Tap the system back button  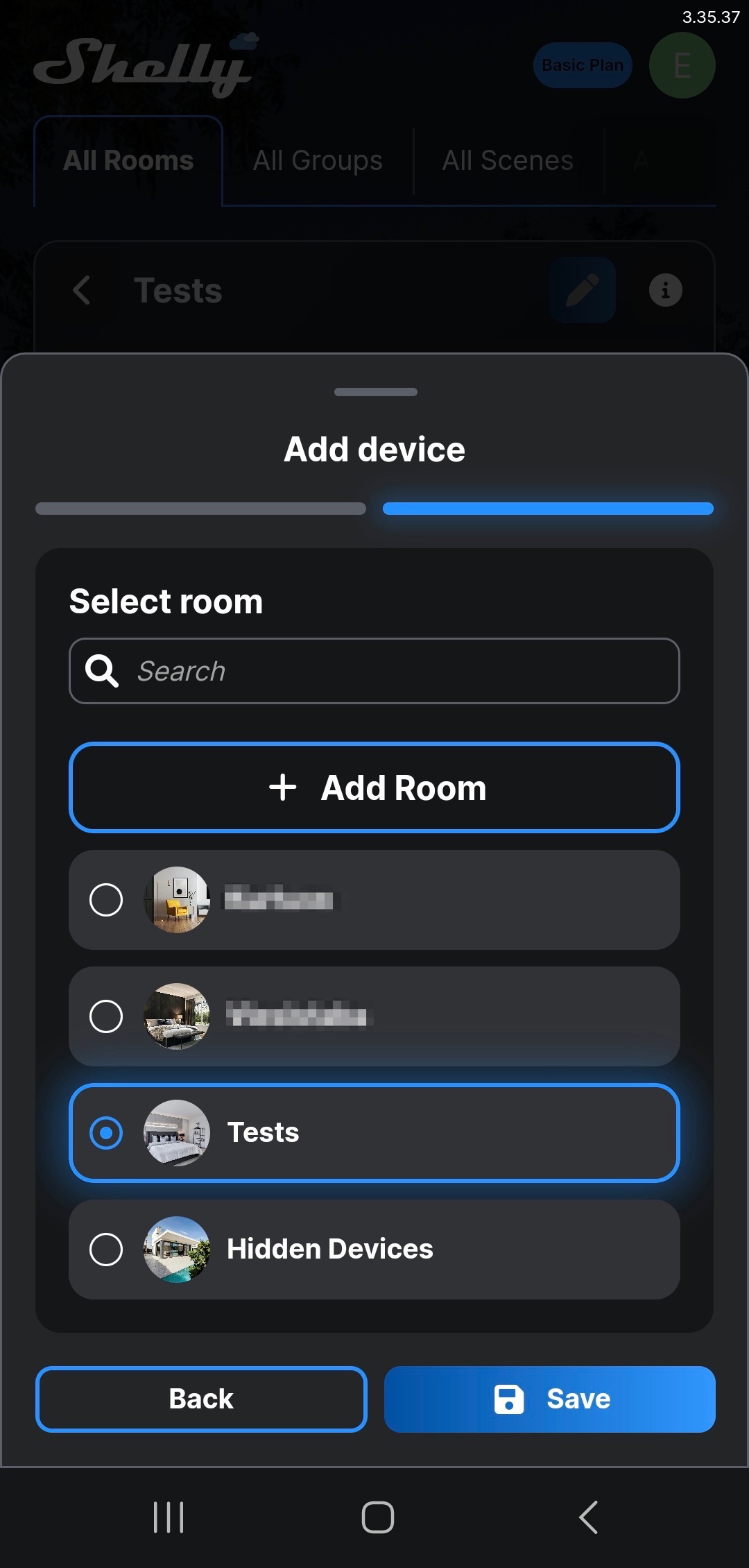click(588, 1517)
